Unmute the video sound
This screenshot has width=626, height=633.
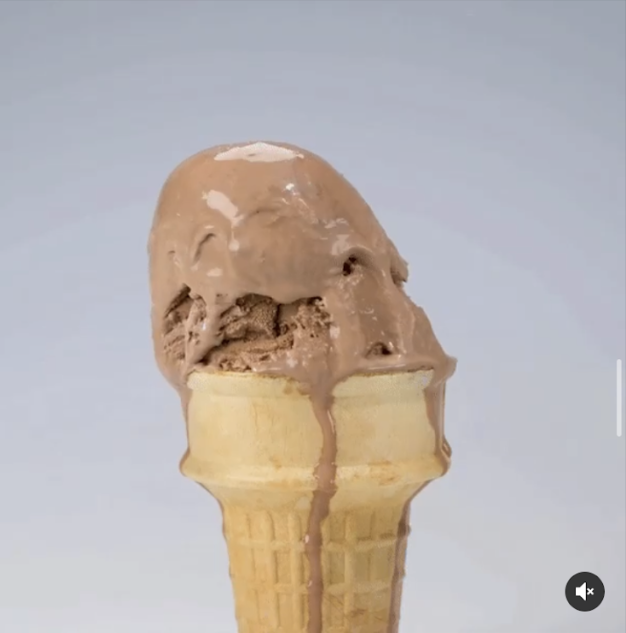coord(585,591)
